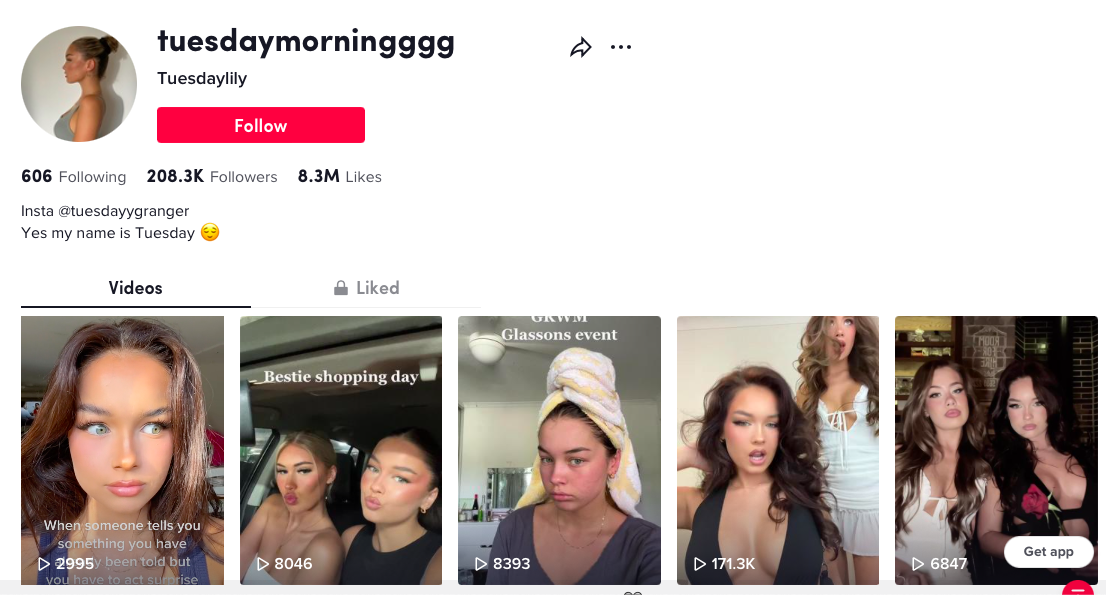Switch to the Liked tab
The height and width of the screenshot is (595, 1106).
pos(366,288)
